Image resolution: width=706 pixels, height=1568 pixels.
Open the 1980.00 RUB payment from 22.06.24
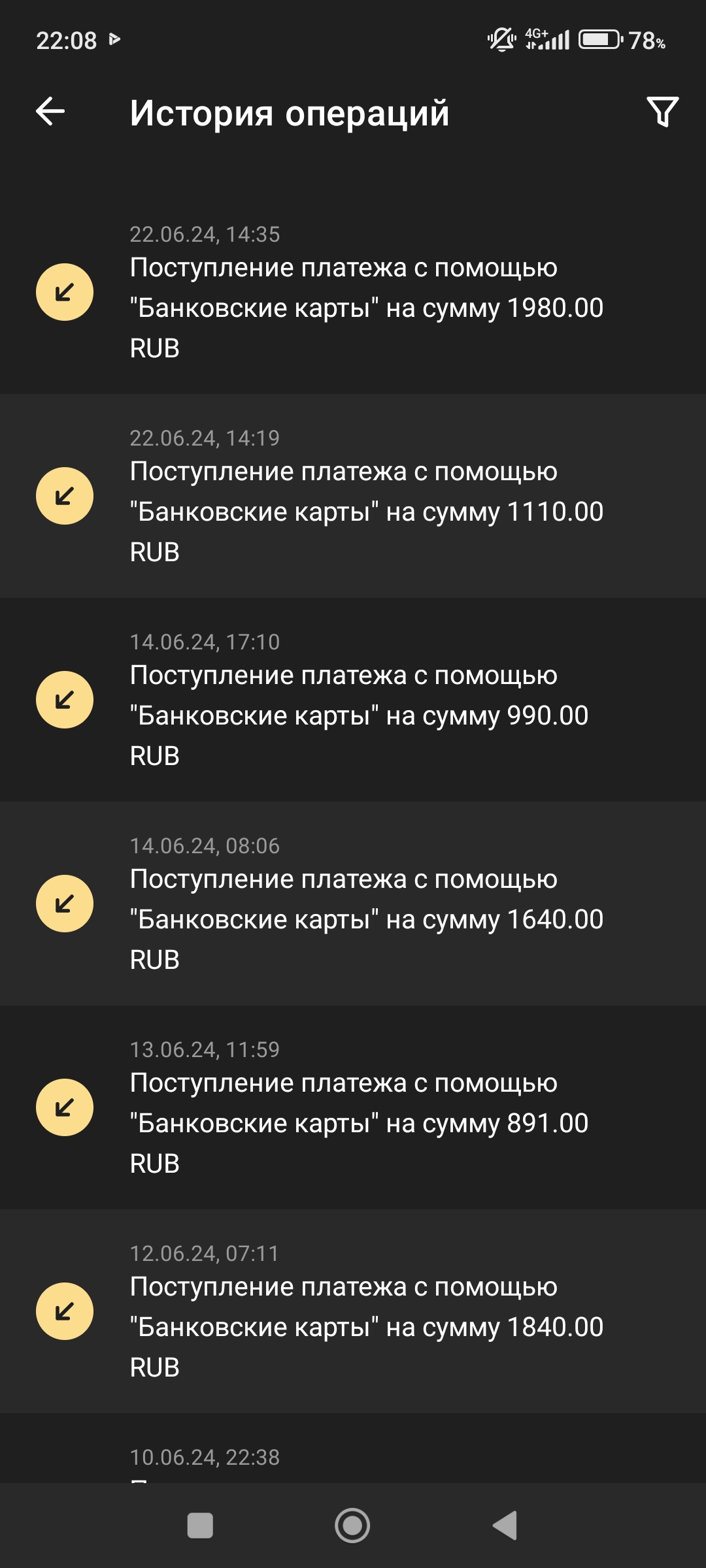tap(353, 292)
